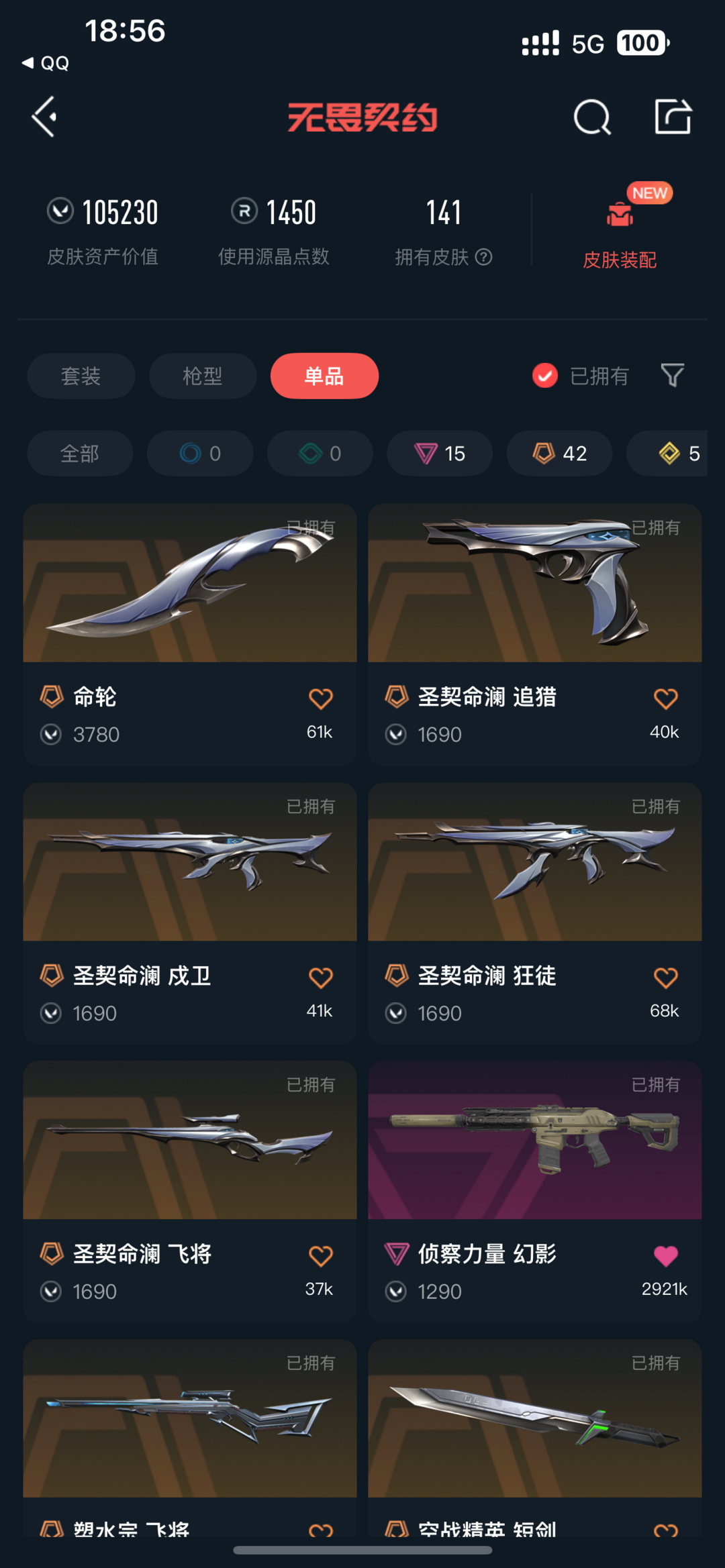
Task: Select the 全部 rarity chip
Action: pyautogui.click(x=80, y=454)
